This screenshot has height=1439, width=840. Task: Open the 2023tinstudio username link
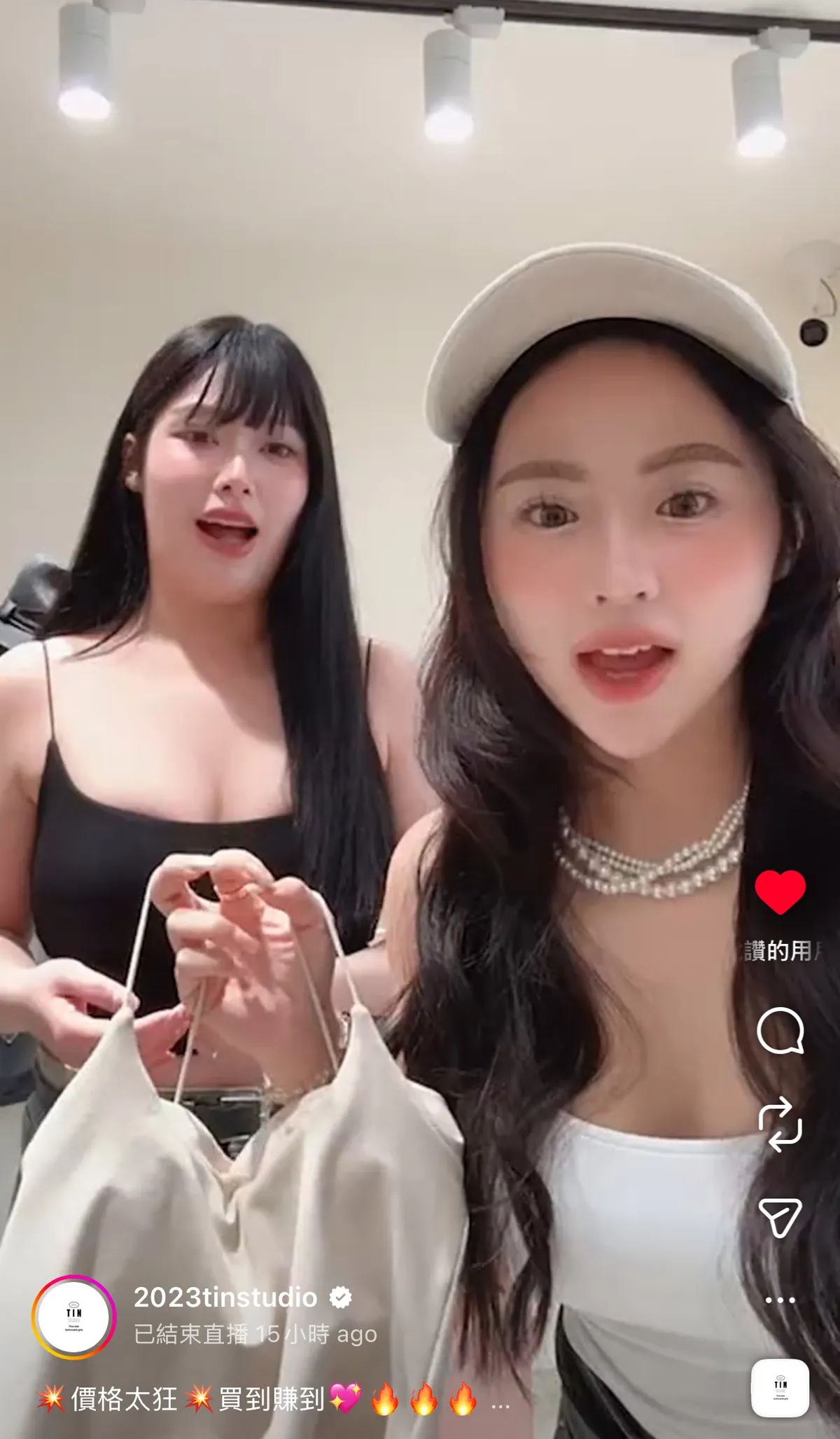[225, 1298]
